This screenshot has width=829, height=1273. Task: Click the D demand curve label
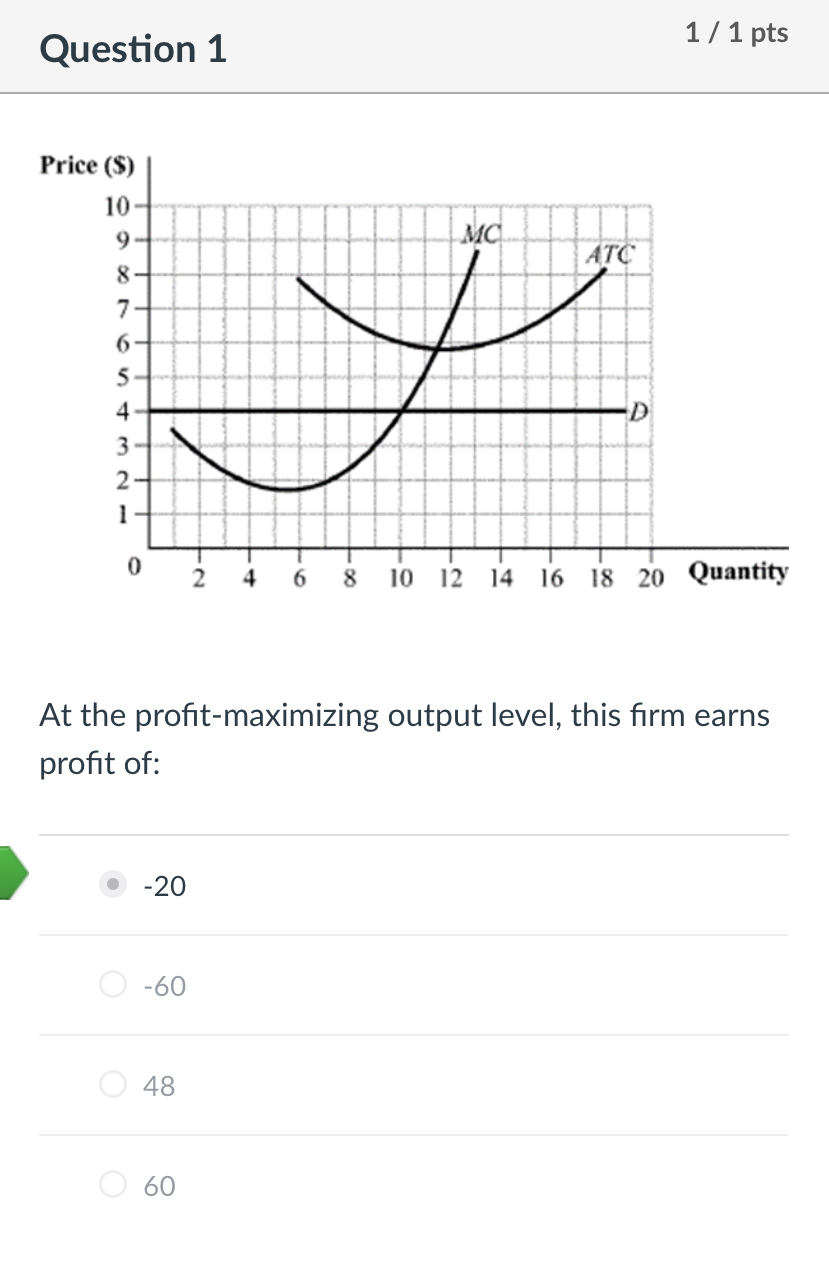(637, 410)
